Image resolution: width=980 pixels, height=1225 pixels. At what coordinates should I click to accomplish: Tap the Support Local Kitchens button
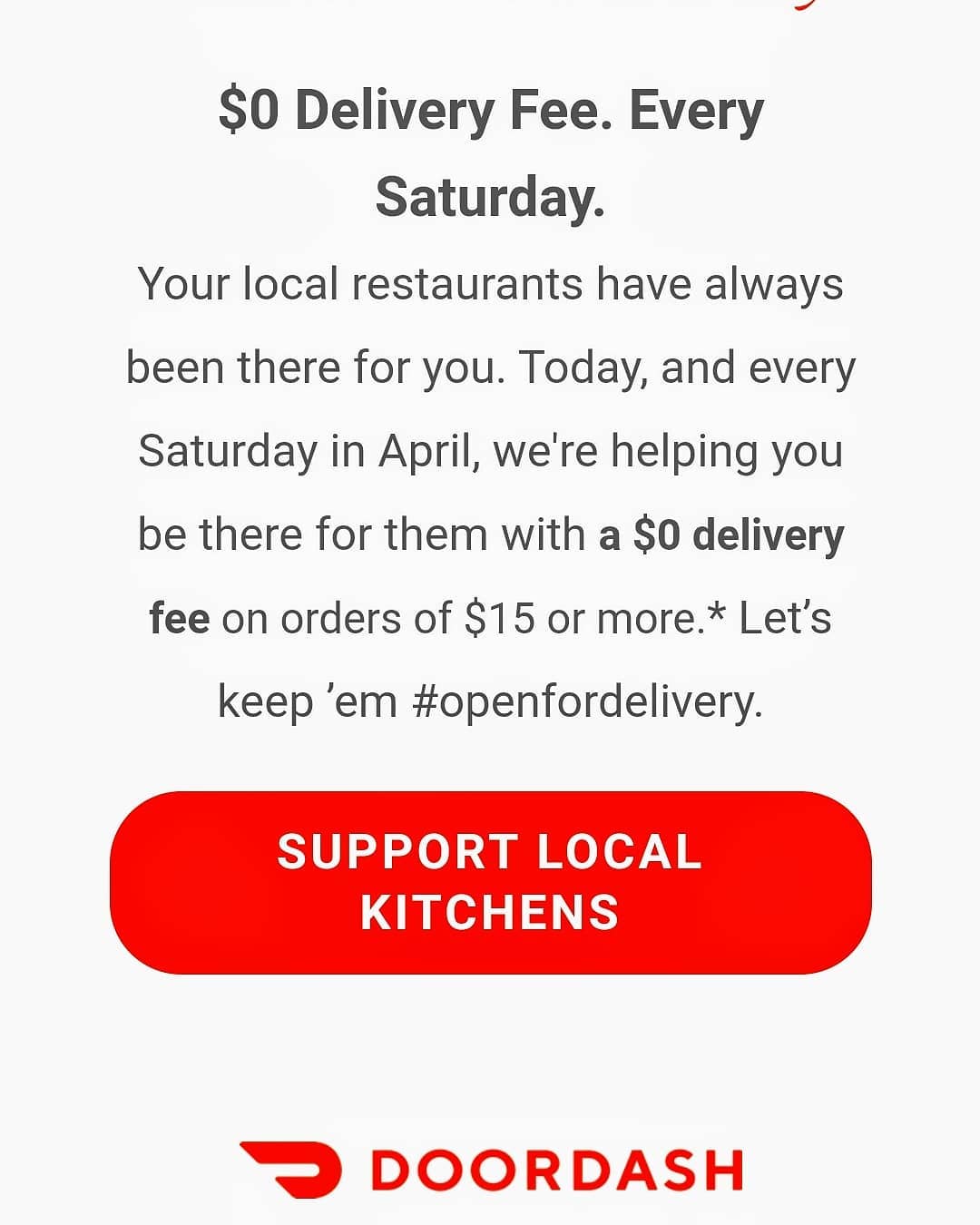(490, 882)
